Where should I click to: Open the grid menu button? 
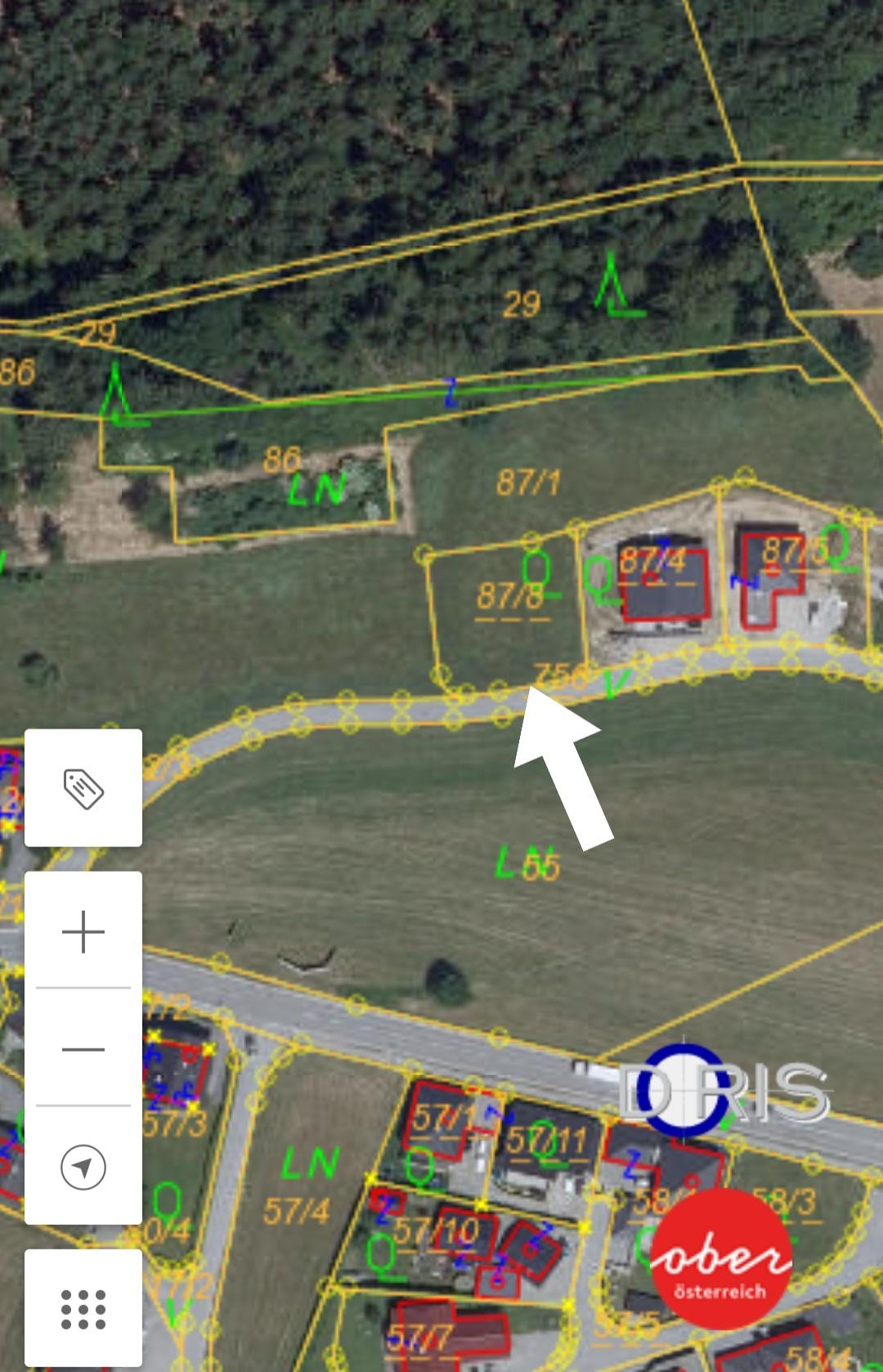click(x=83, y=1309)
